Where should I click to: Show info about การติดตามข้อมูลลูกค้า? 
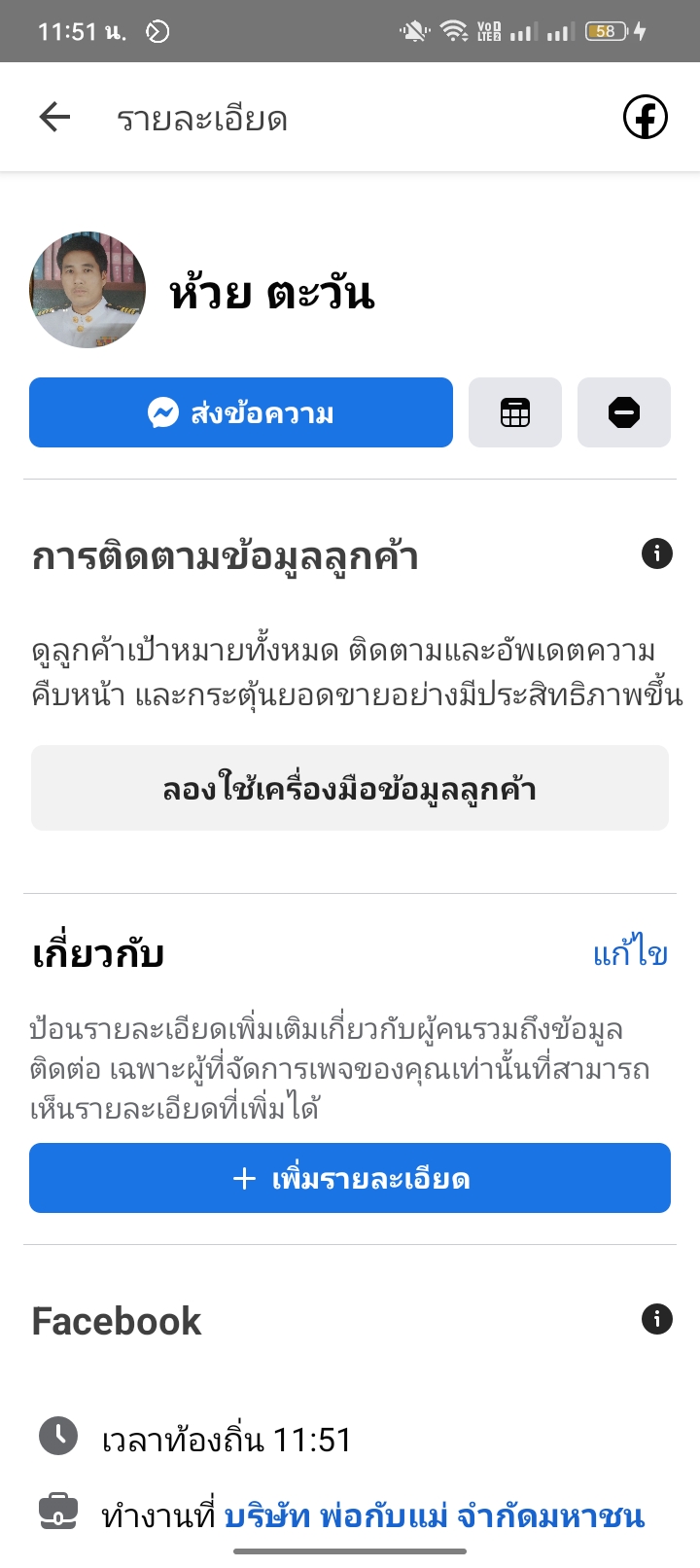(x=657, y=554)
